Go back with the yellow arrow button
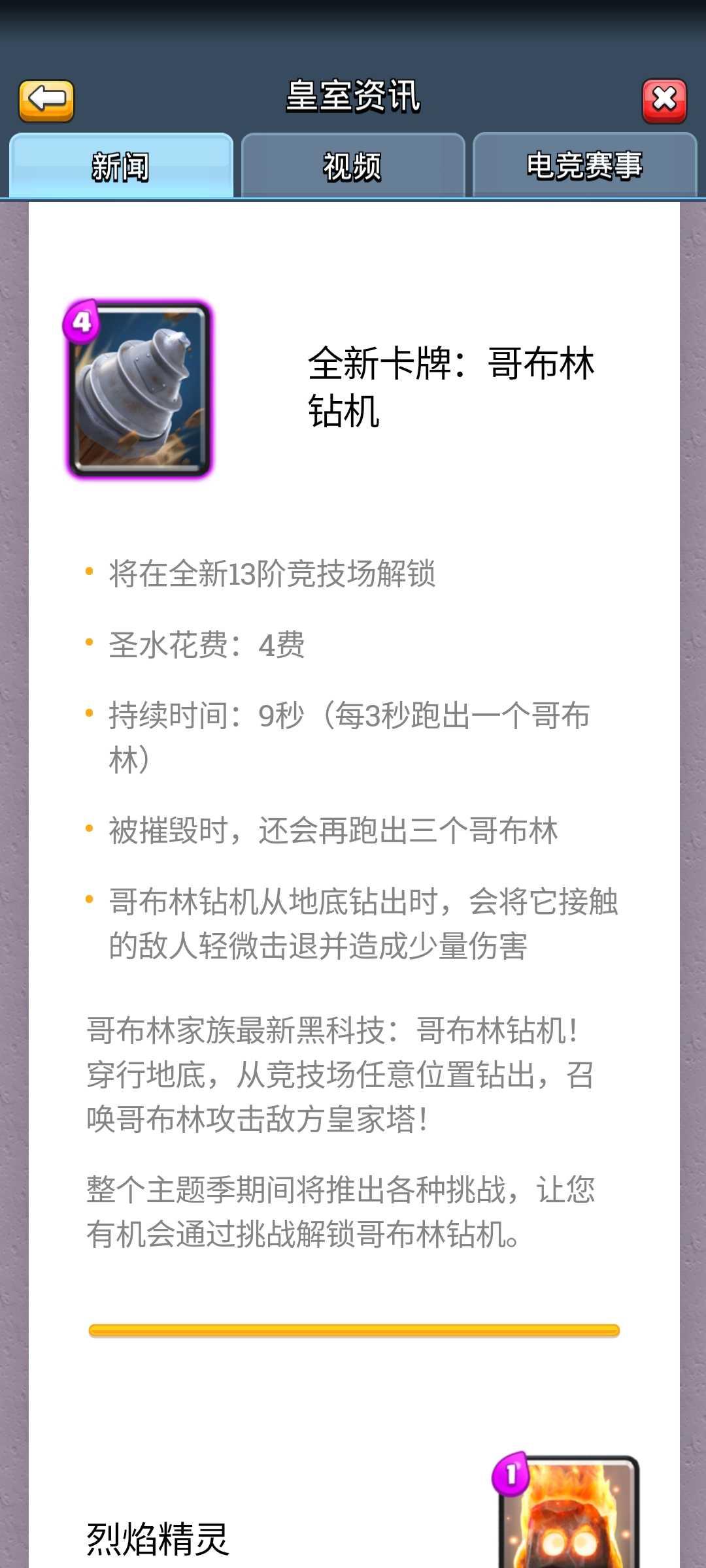The image size is (706, 1568). [x=46, y=101]
